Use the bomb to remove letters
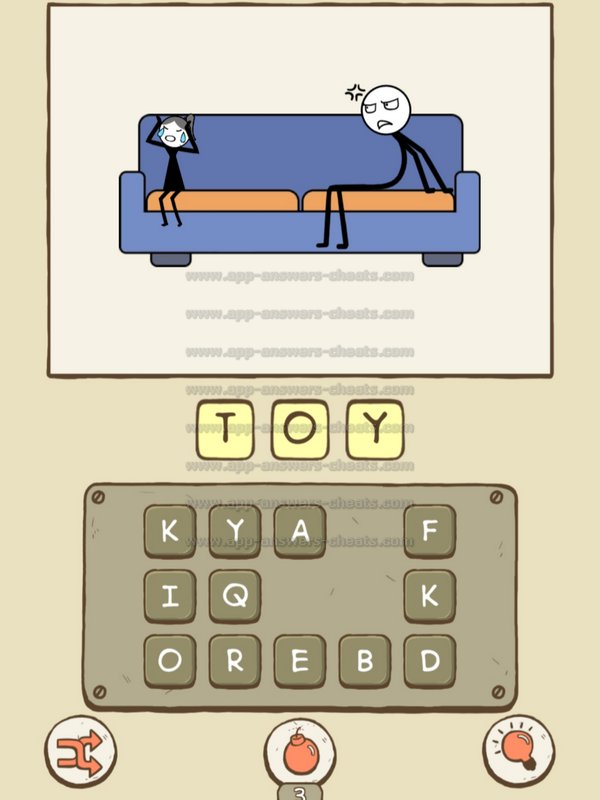Screen dimensions: 600x800 (x=300, y=749)
